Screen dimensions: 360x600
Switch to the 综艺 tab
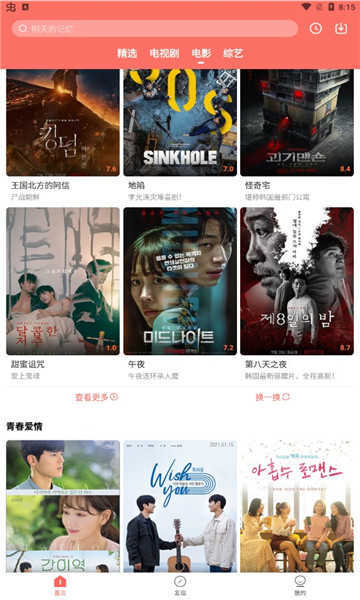(x=233, y=53)
